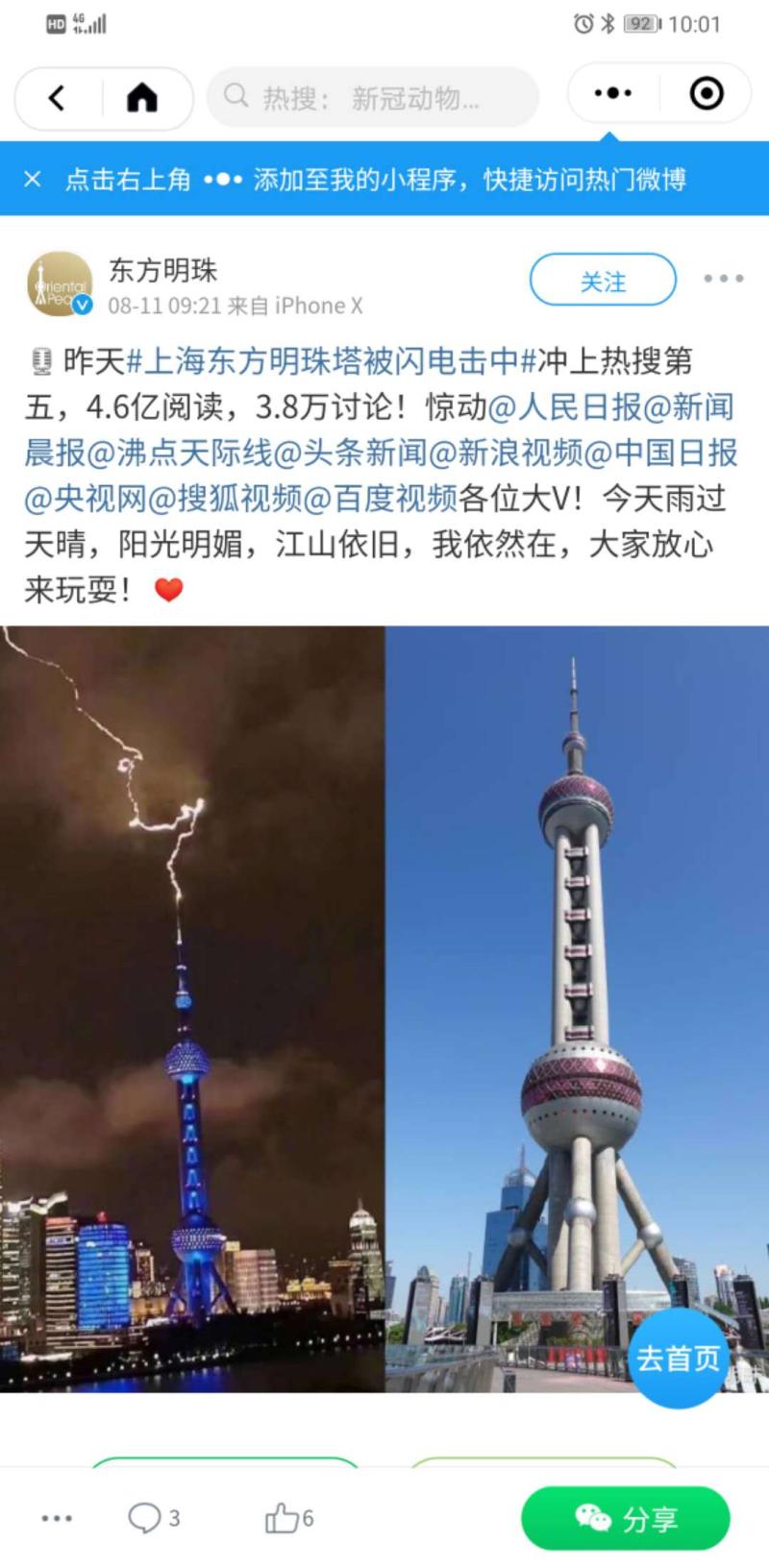Viewport: 769px width, 1568px height.
Task: Open the mini program three-dot menu
Action: click(612, 94)
